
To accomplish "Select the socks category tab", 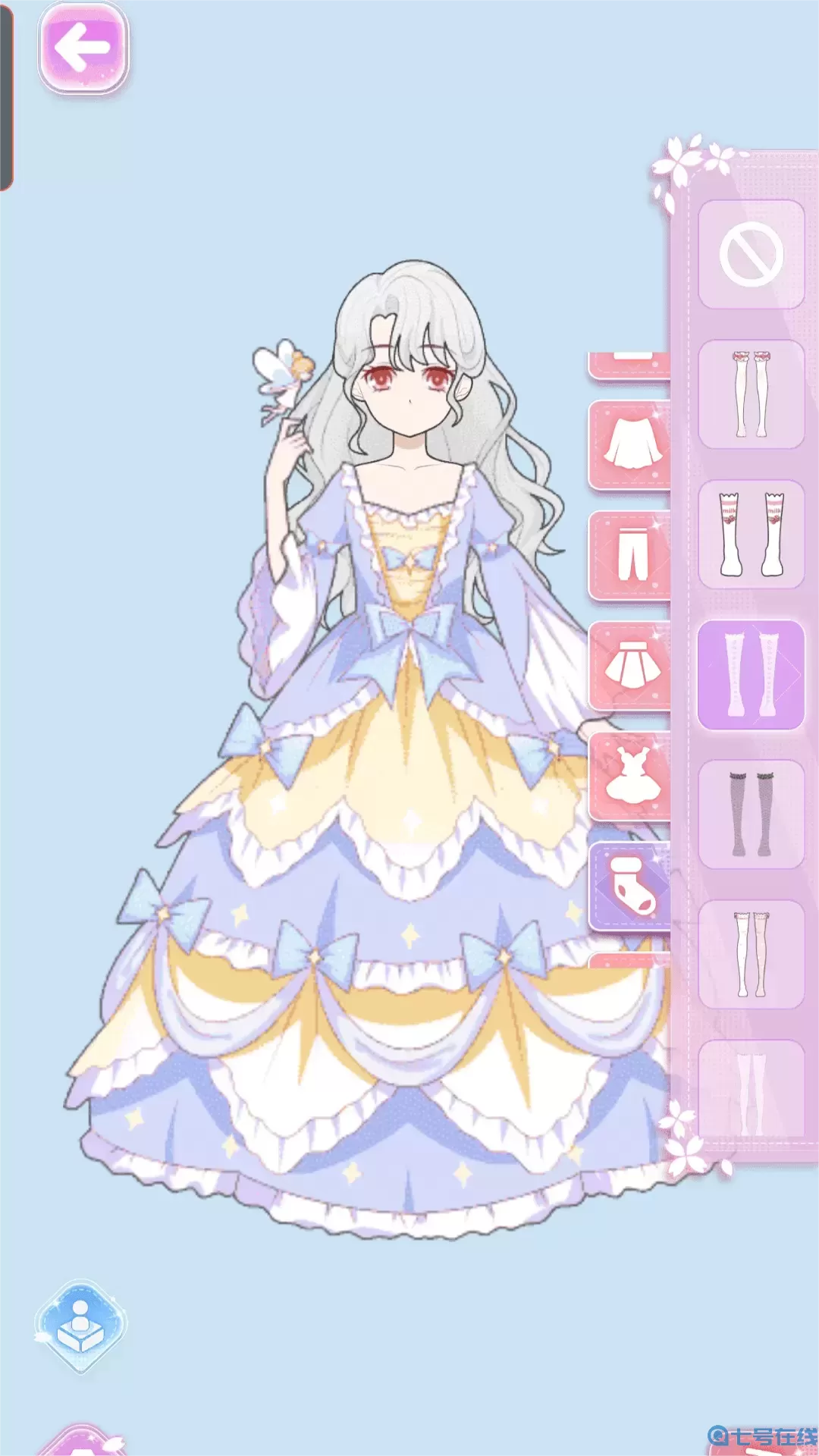I will [x=631, y=886].
